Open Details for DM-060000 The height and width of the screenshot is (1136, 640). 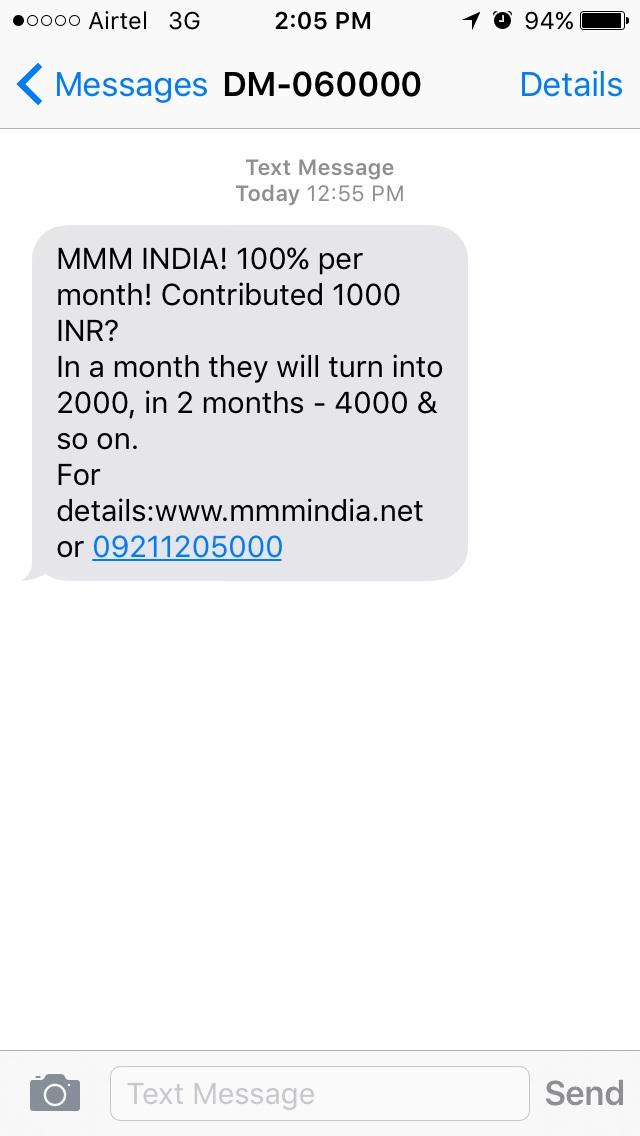pos(570,86)
